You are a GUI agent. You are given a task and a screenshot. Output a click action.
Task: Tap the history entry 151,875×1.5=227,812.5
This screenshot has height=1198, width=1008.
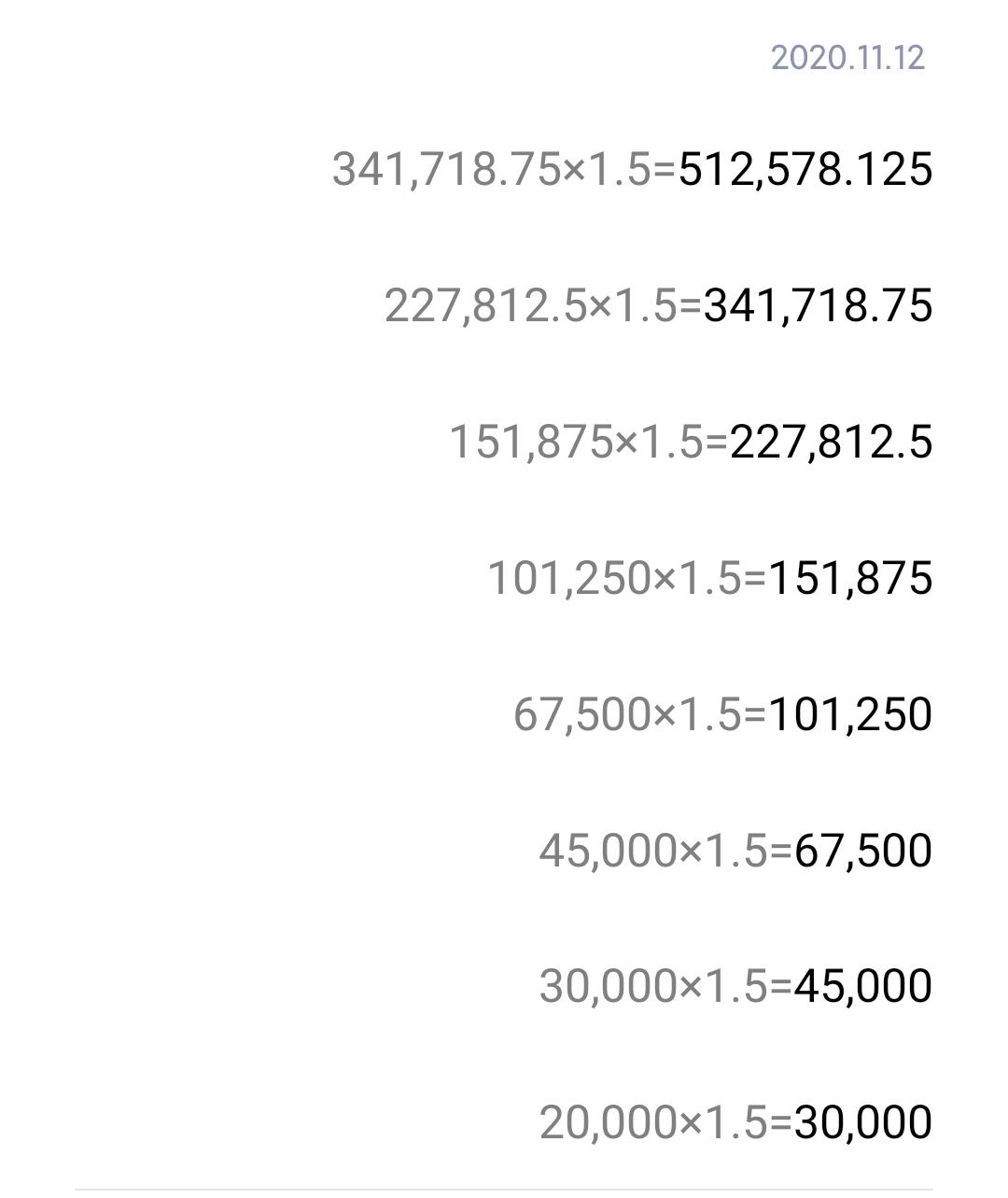[x=691, y=441]
